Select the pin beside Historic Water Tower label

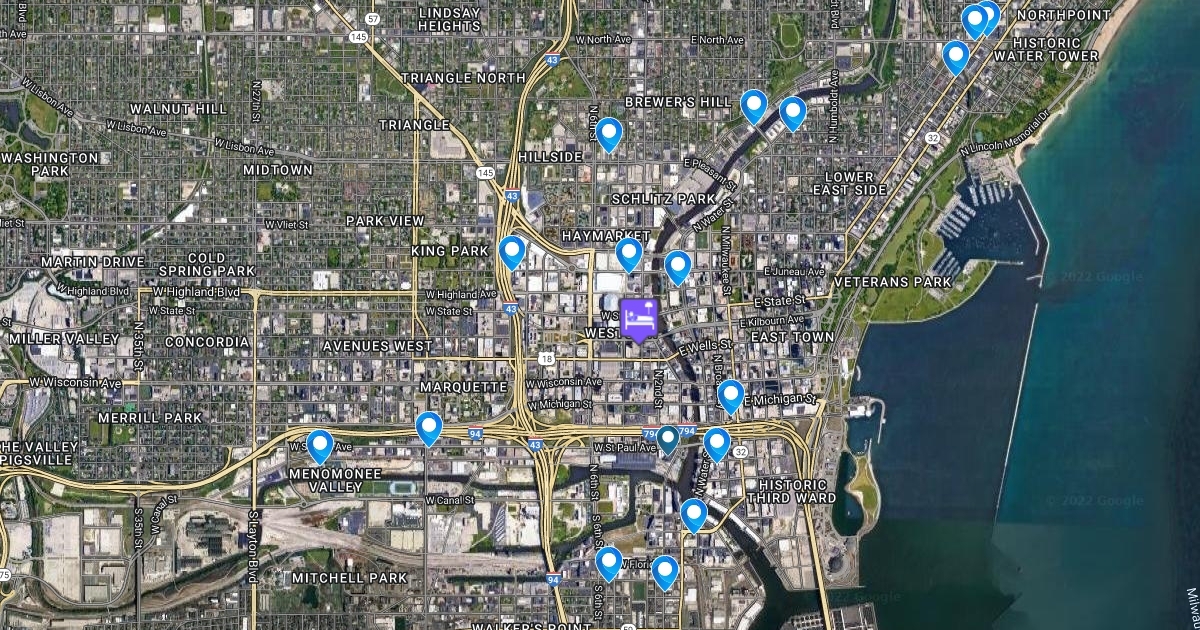click(956, 56)
